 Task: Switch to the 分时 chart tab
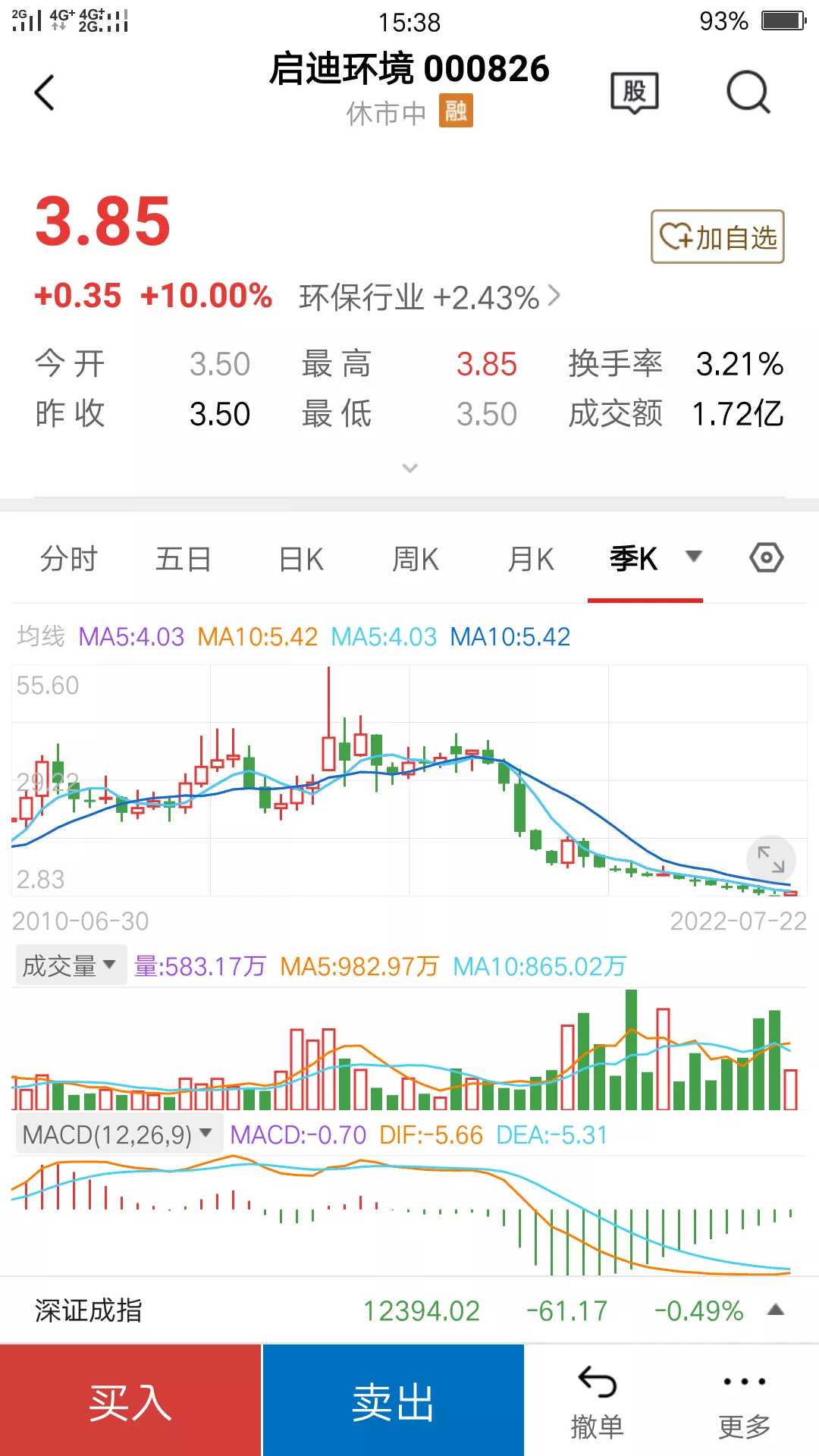69,560
